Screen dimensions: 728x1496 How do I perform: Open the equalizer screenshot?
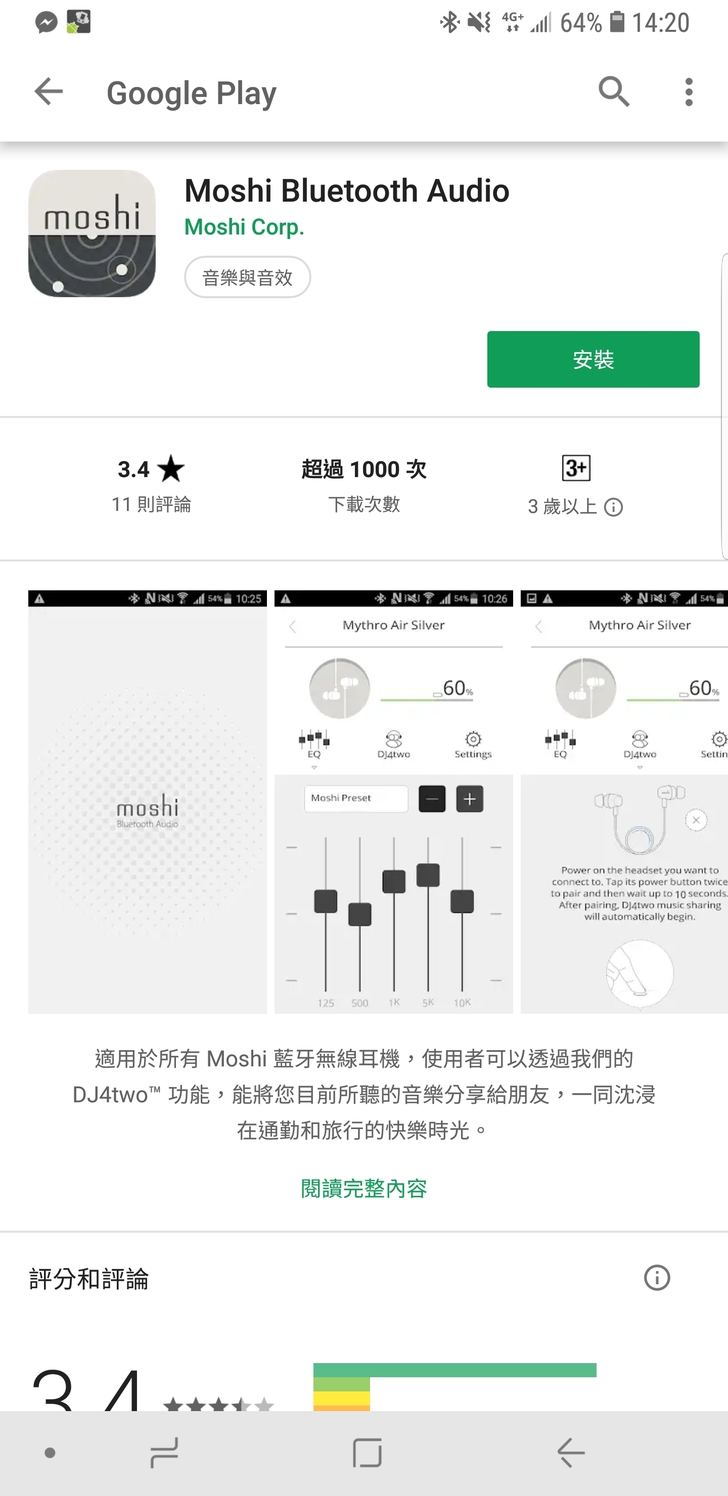coord(393,801)
